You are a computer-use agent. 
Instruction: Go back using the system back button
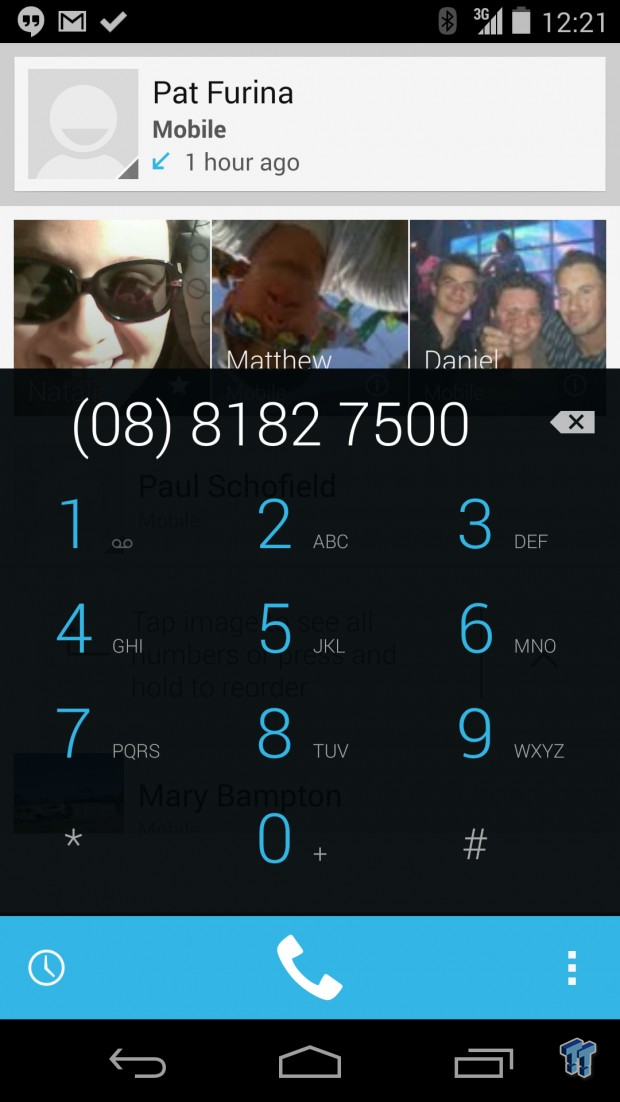tap(137, 1063)
